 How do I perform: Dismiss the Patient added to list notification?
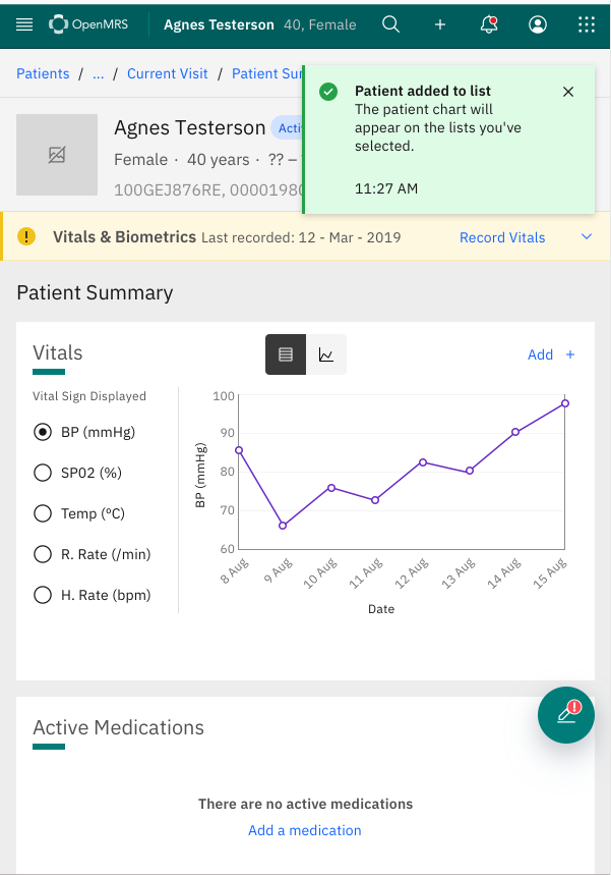click(x=568, y=92)
